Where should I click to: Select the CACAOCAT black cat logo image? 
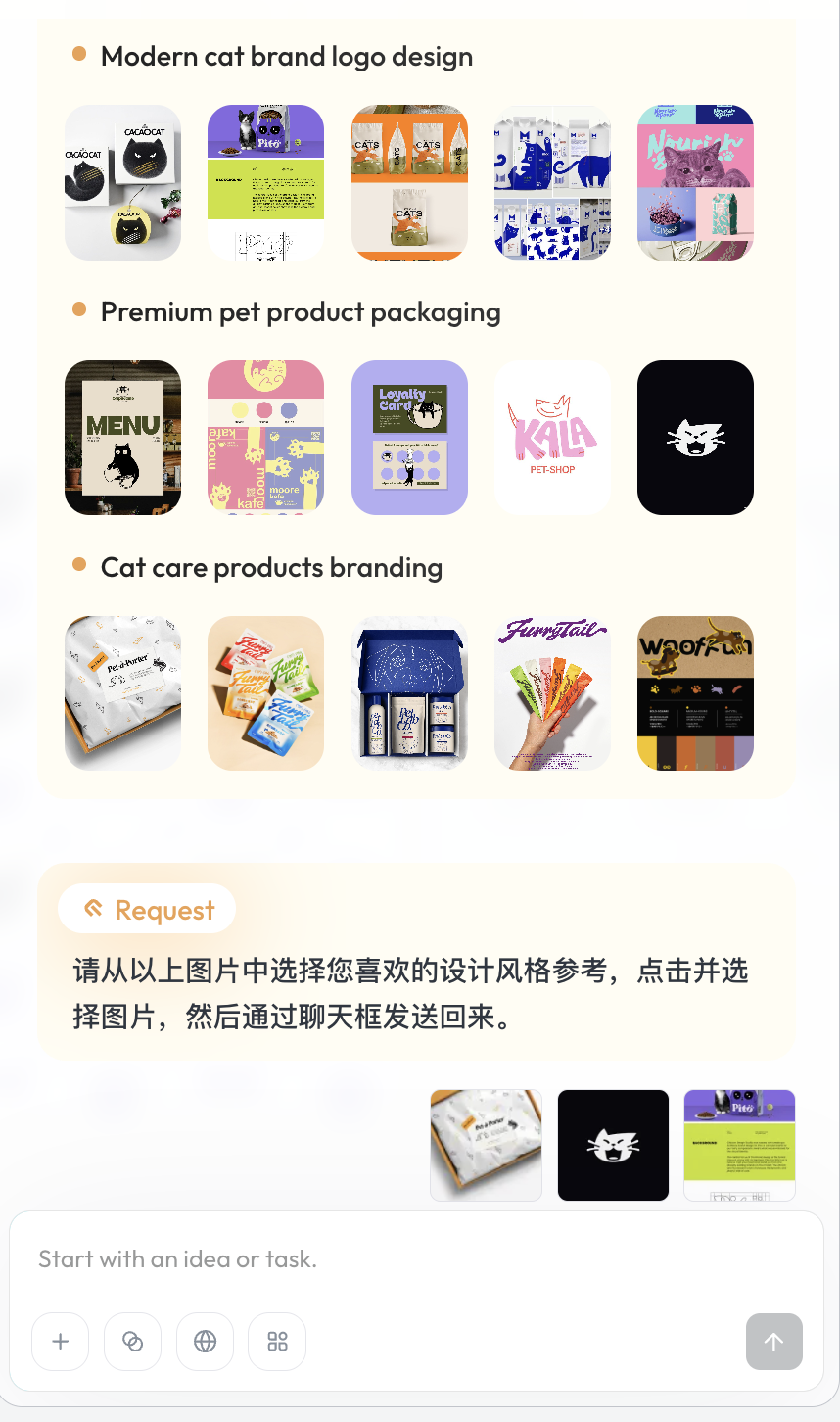122,182
